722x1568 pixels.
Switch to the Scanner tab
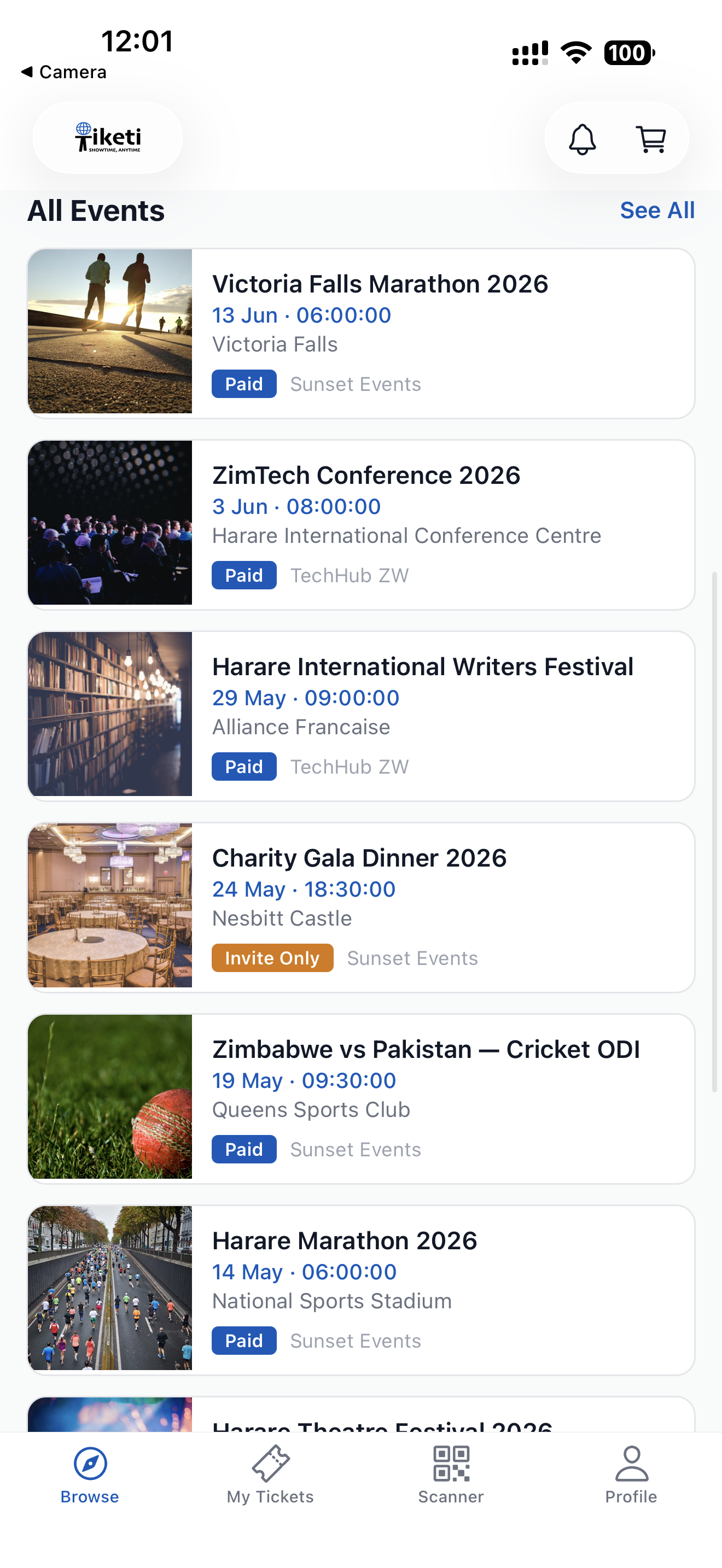click(451, 1479)
